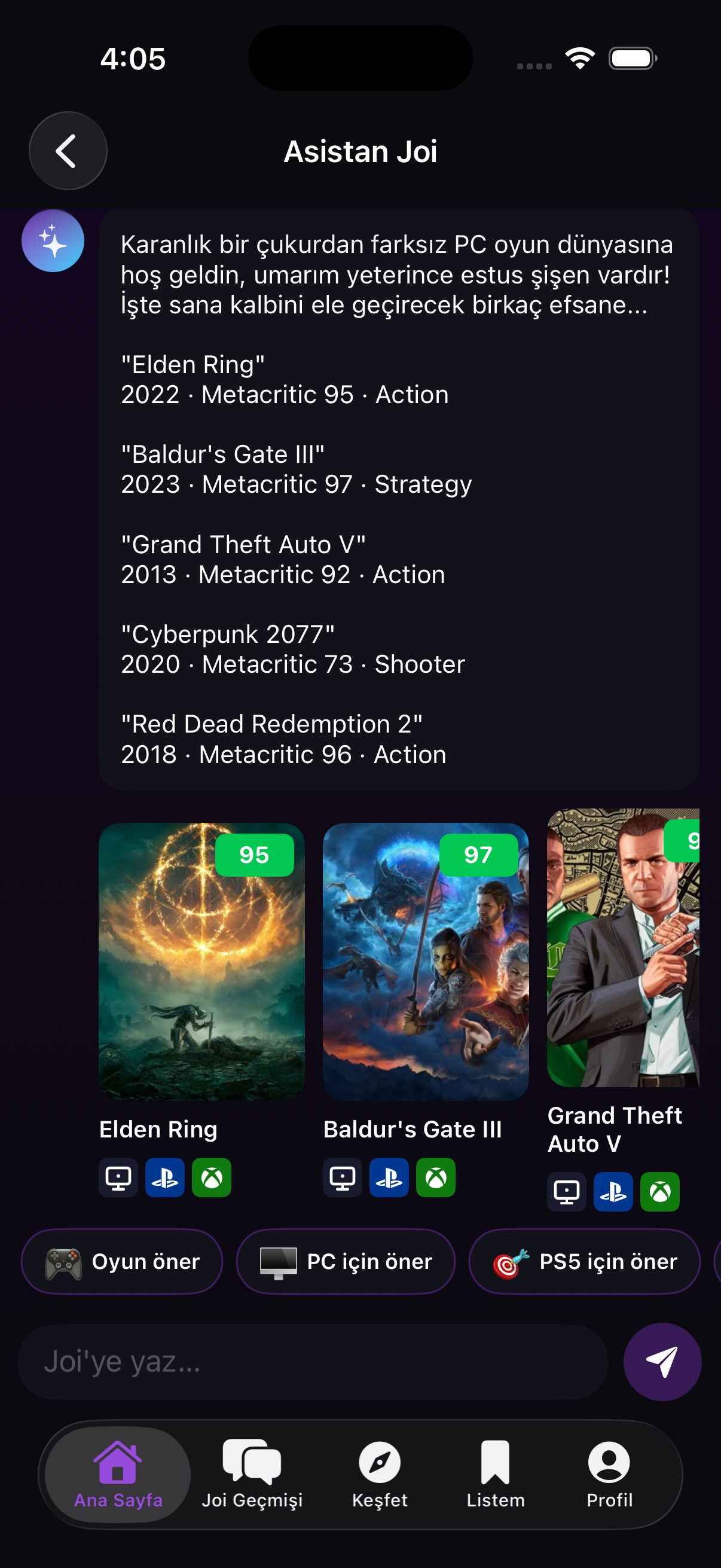Viewport: 721px width, 1568px height.
Task: Switch to the Profil tab
Action: pos(609,1474)
